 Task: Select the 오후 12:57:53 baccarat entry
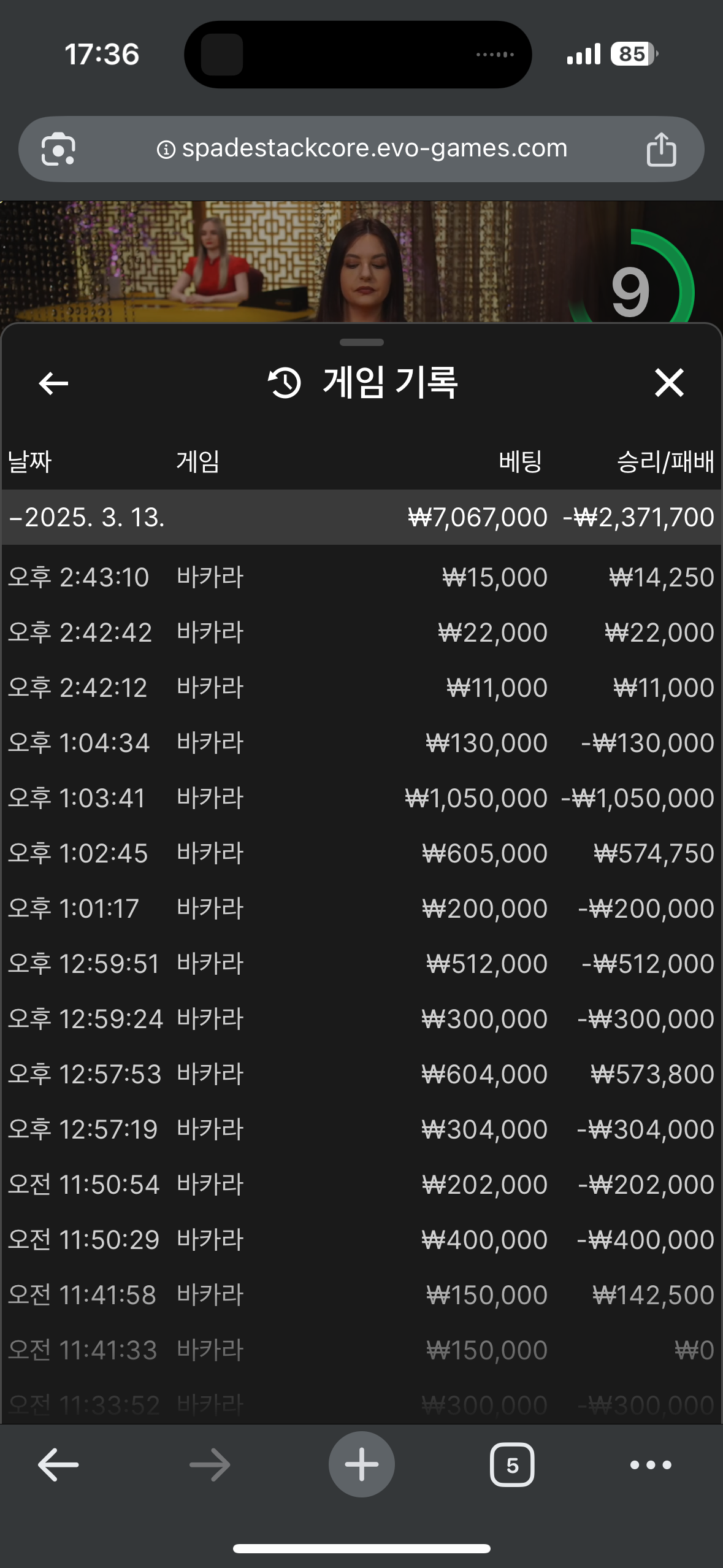click(361, 1074)
